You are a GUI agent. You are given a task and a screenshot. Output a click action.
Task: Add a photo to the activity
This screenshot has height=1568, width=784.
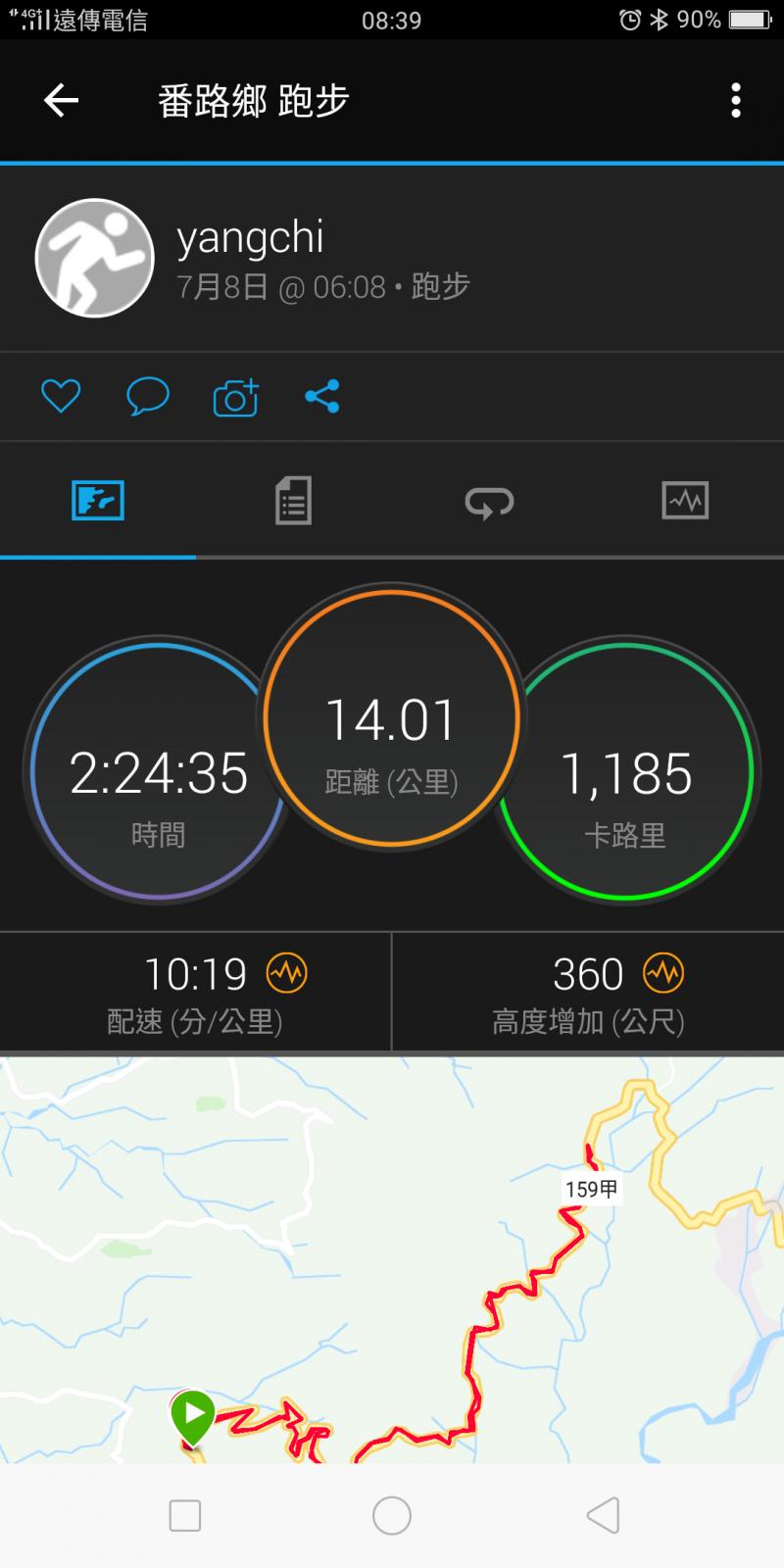[235, 397]
